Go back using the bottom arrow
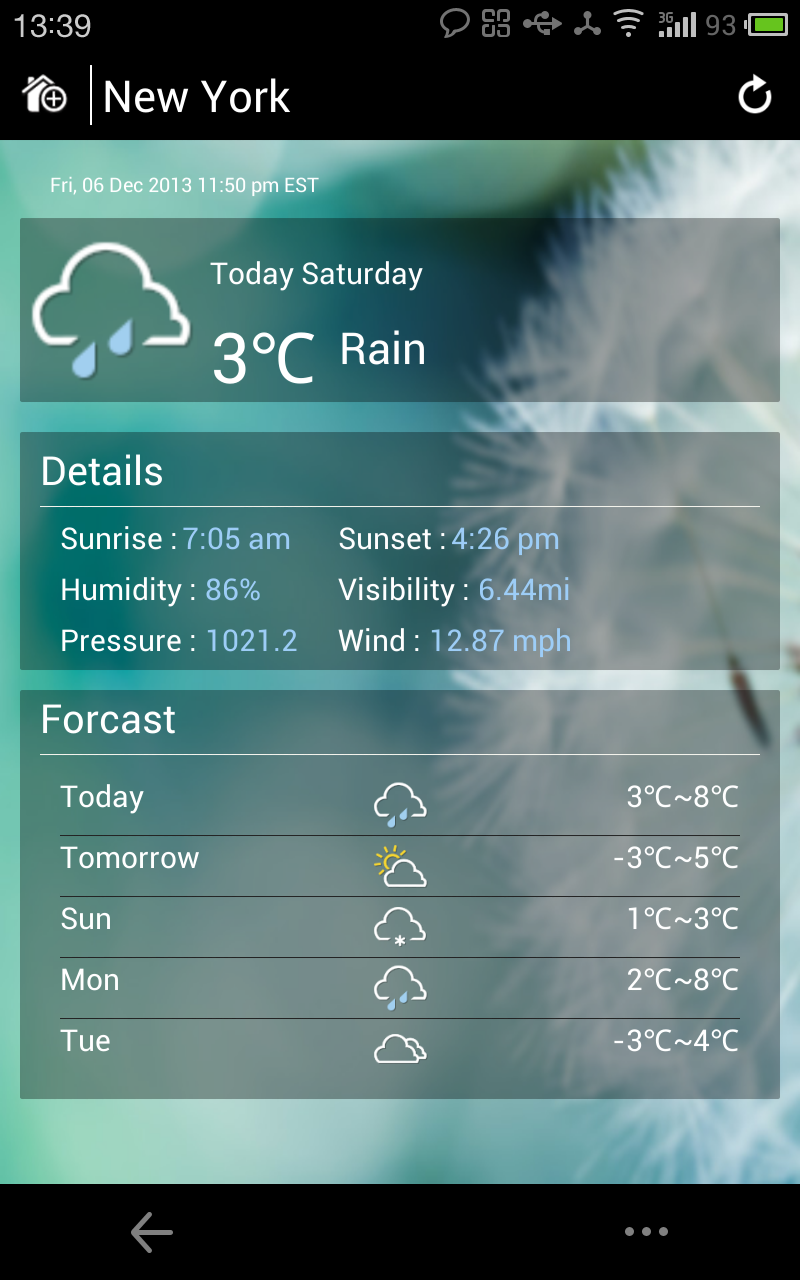Viewport: 800px width, 1280px height. tap(152, 1232)
